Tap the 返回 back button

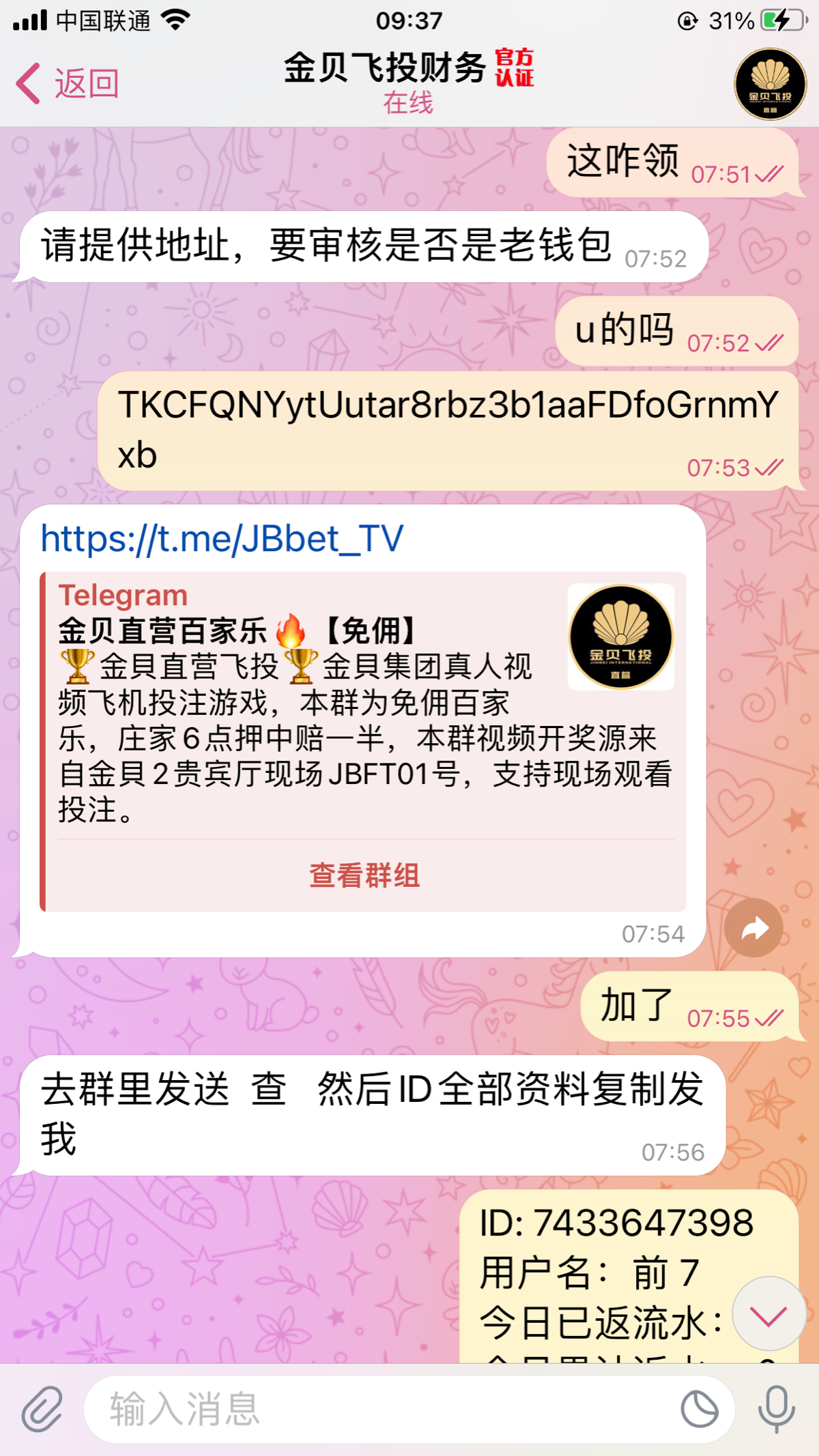click(68, 83)
